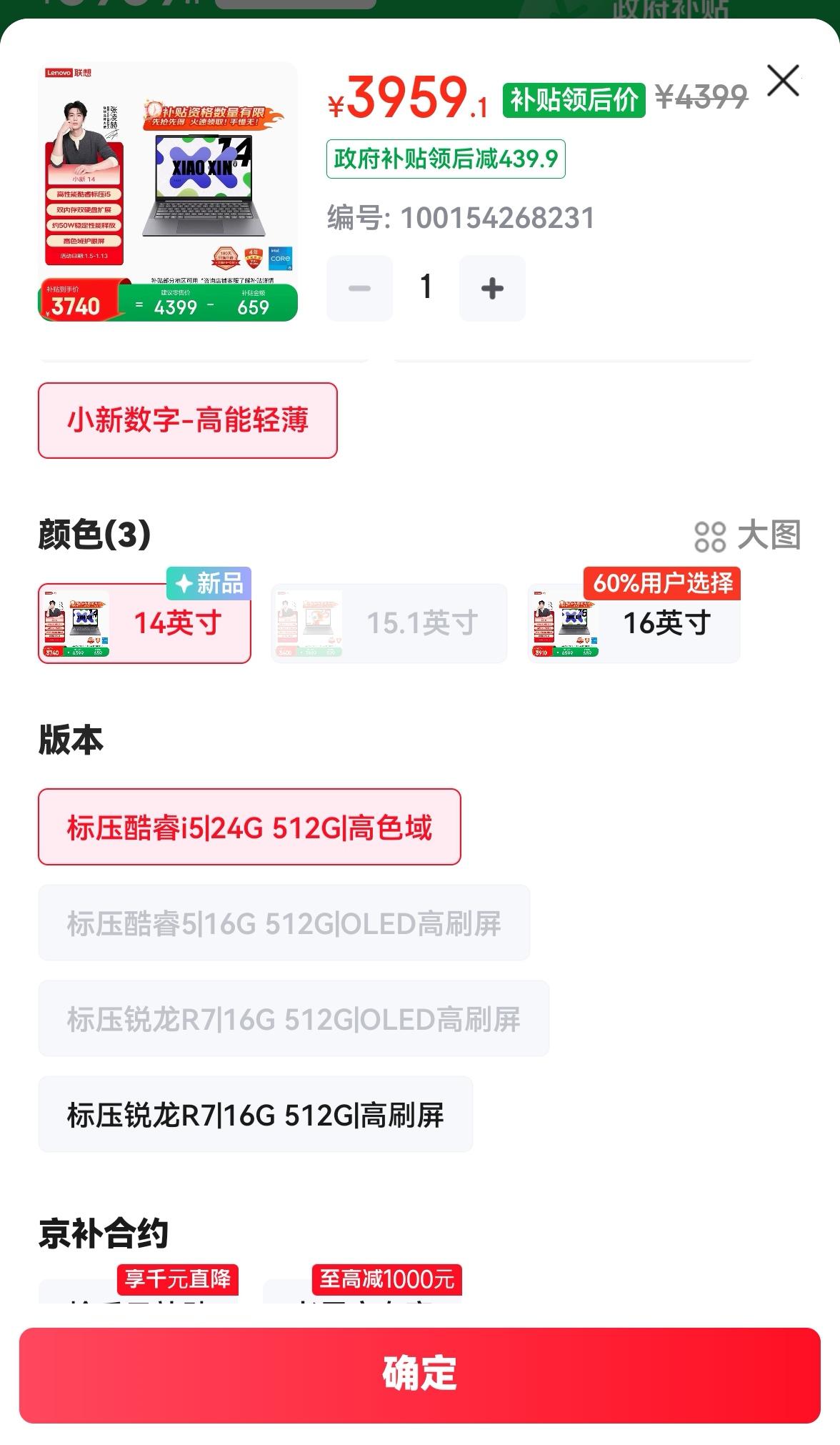Choose the 16英寸 option
This screenshot has width=840, height=1445.
(634, 623)
